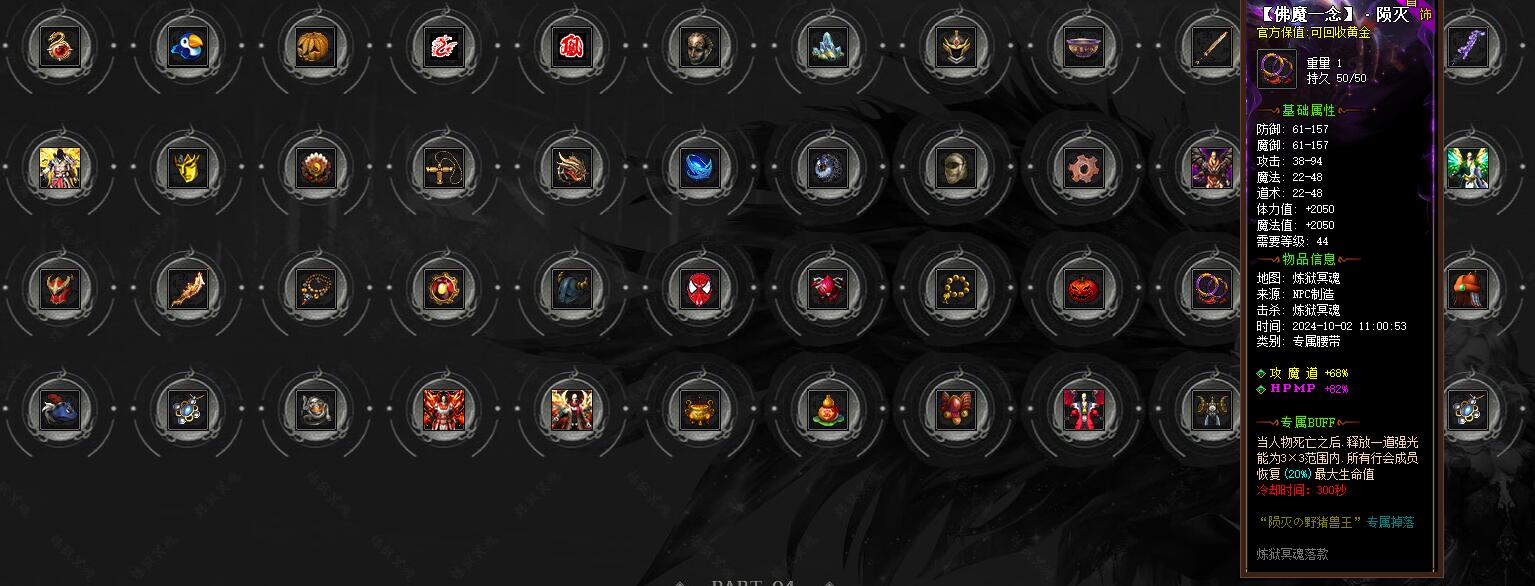The width and height of the screenshot is (1535, 586).
Task: Open the orange gourd item
Action: tap(827, 410)
